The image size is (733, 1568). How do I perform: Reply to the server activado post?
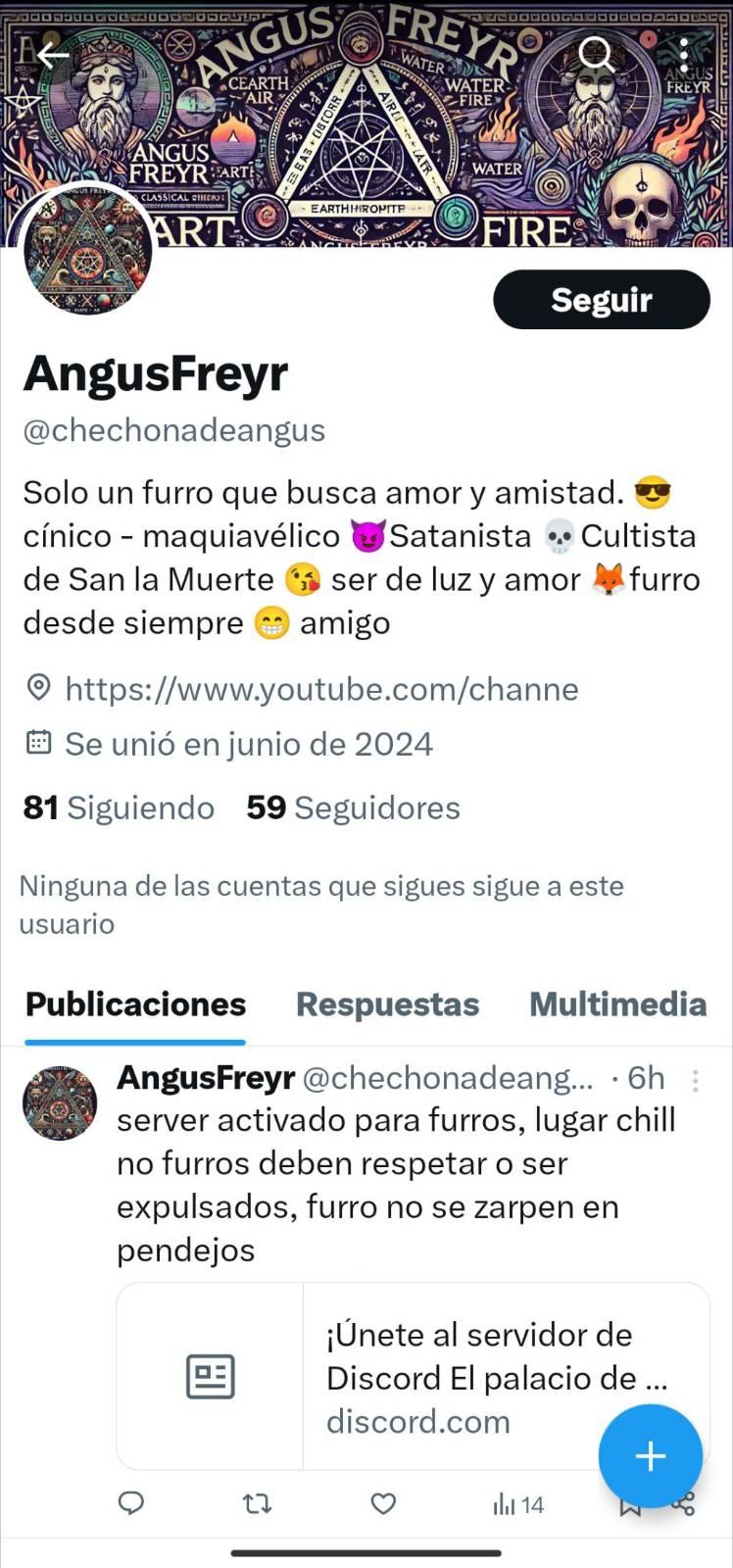(x=131, y=1503)
